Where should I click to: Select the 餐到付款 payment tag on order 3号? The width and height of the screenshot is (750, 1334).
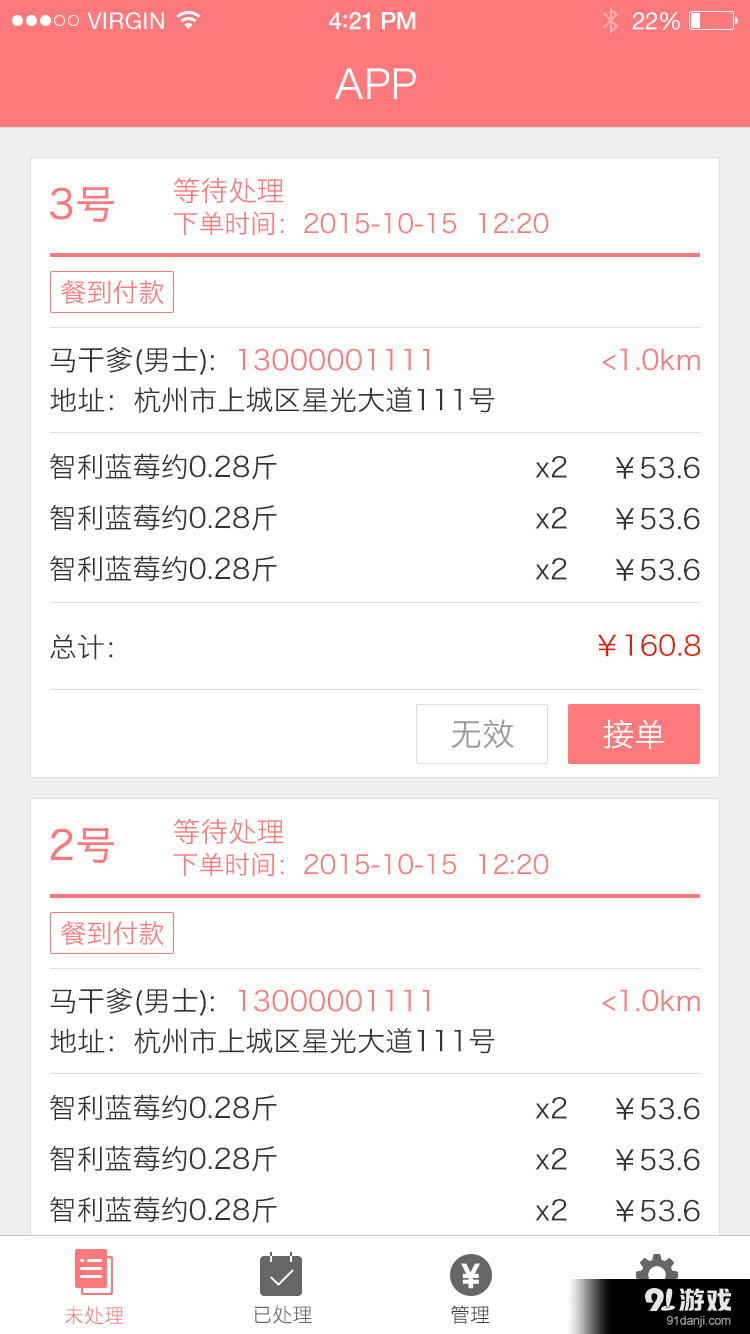click(112, 291)
